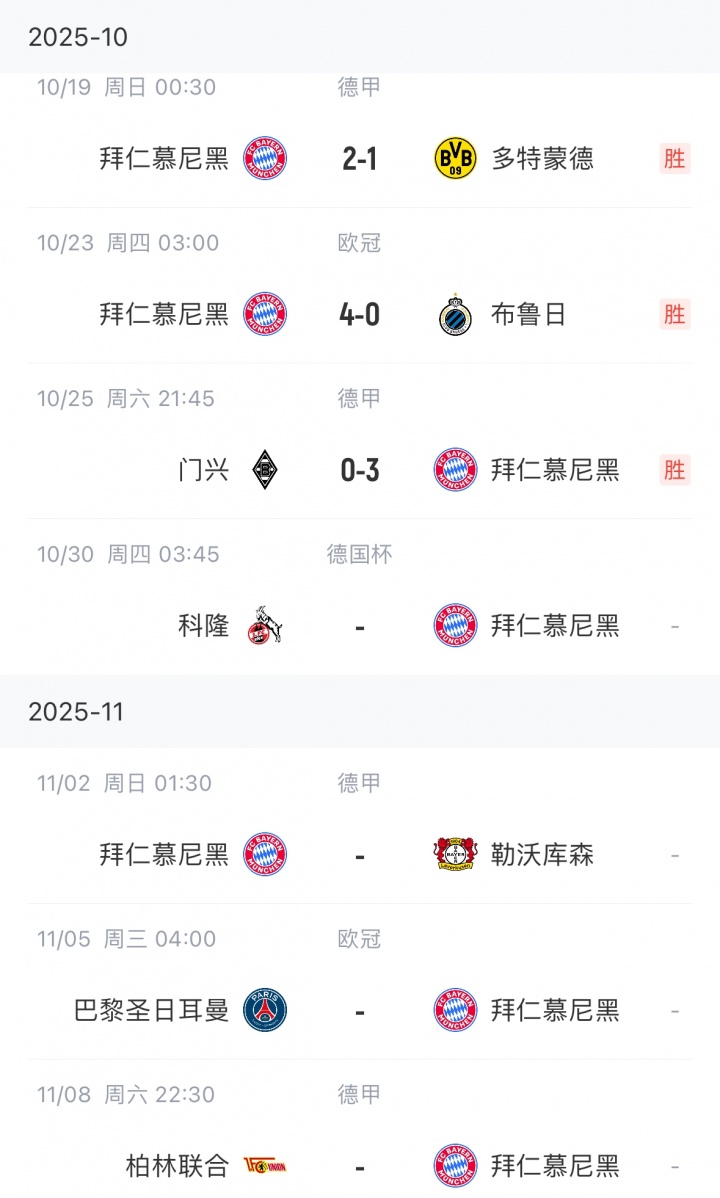Open the 门兴 vs 拜仁慕尼黑 0-3 match
Image resolution: width=720 pixels, height=1198 pixels.
click(x=359, y=470)
